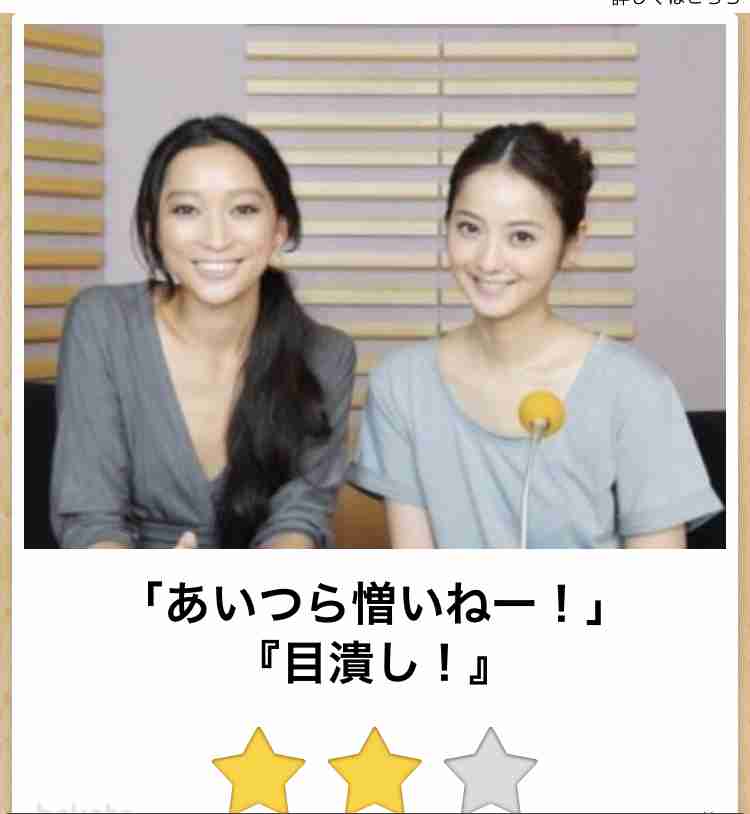Give this boke a two-star rating

coord(374,773)
